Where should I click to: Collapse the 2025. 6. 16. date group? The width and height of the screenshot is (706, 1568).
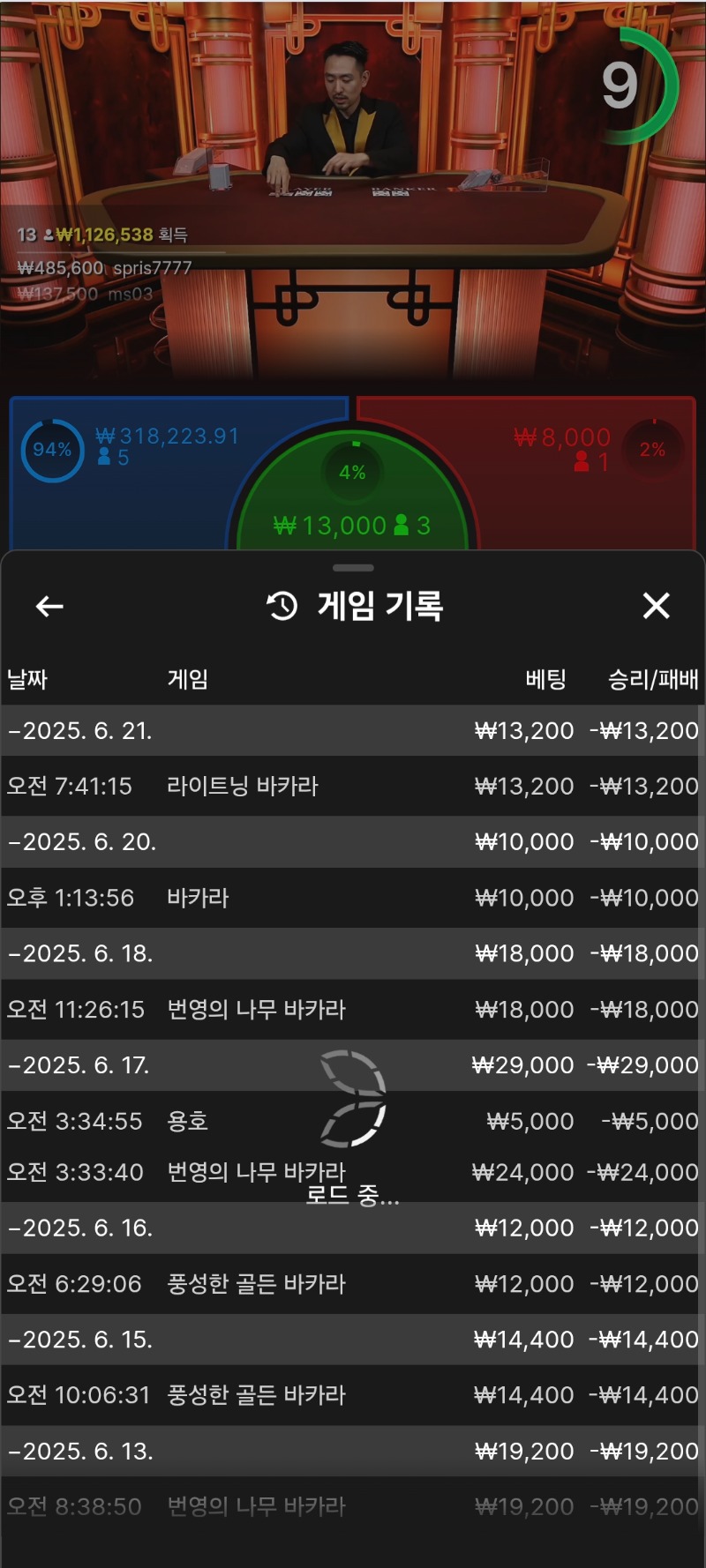click(x=79, y=1228)
